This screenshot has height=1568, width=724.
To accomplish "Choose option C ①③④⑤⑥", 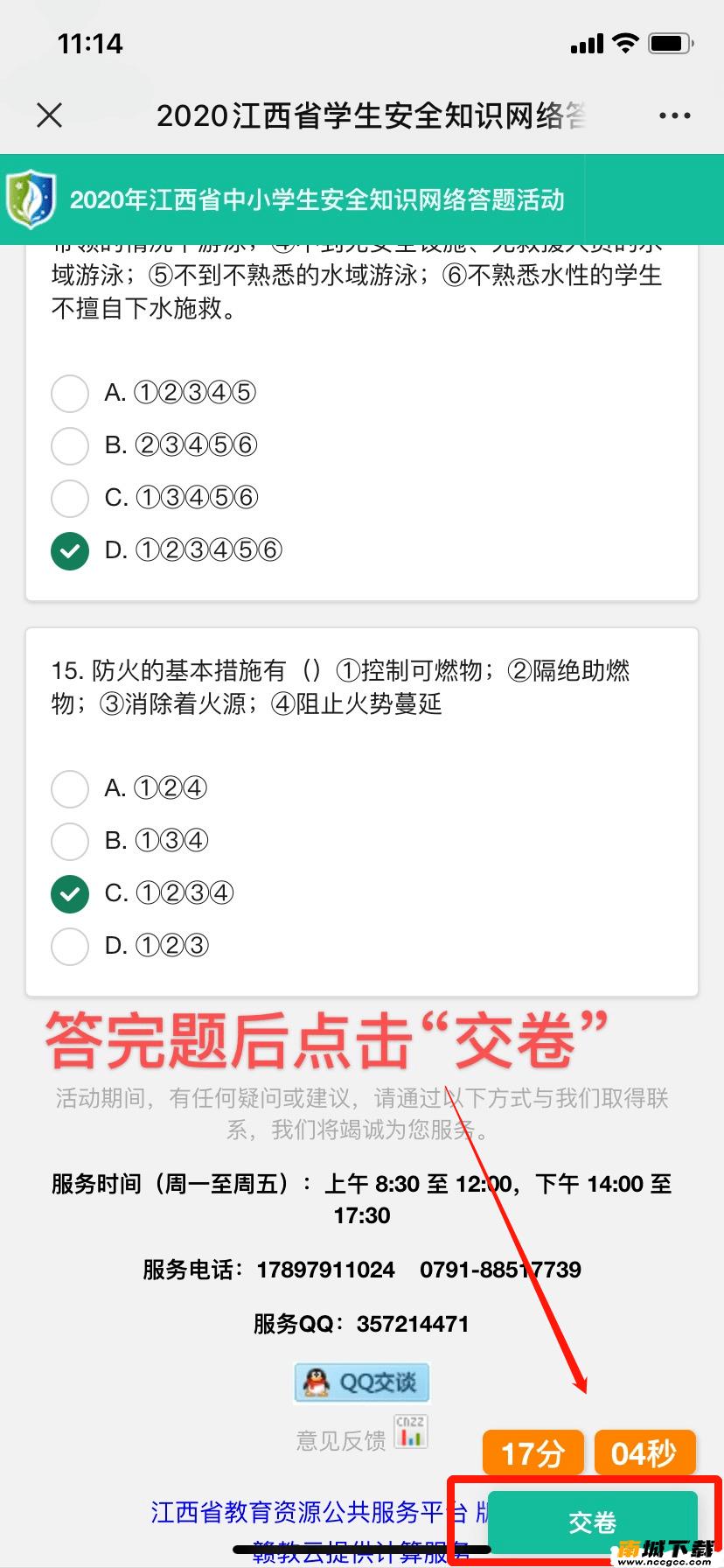I will 70,498.
